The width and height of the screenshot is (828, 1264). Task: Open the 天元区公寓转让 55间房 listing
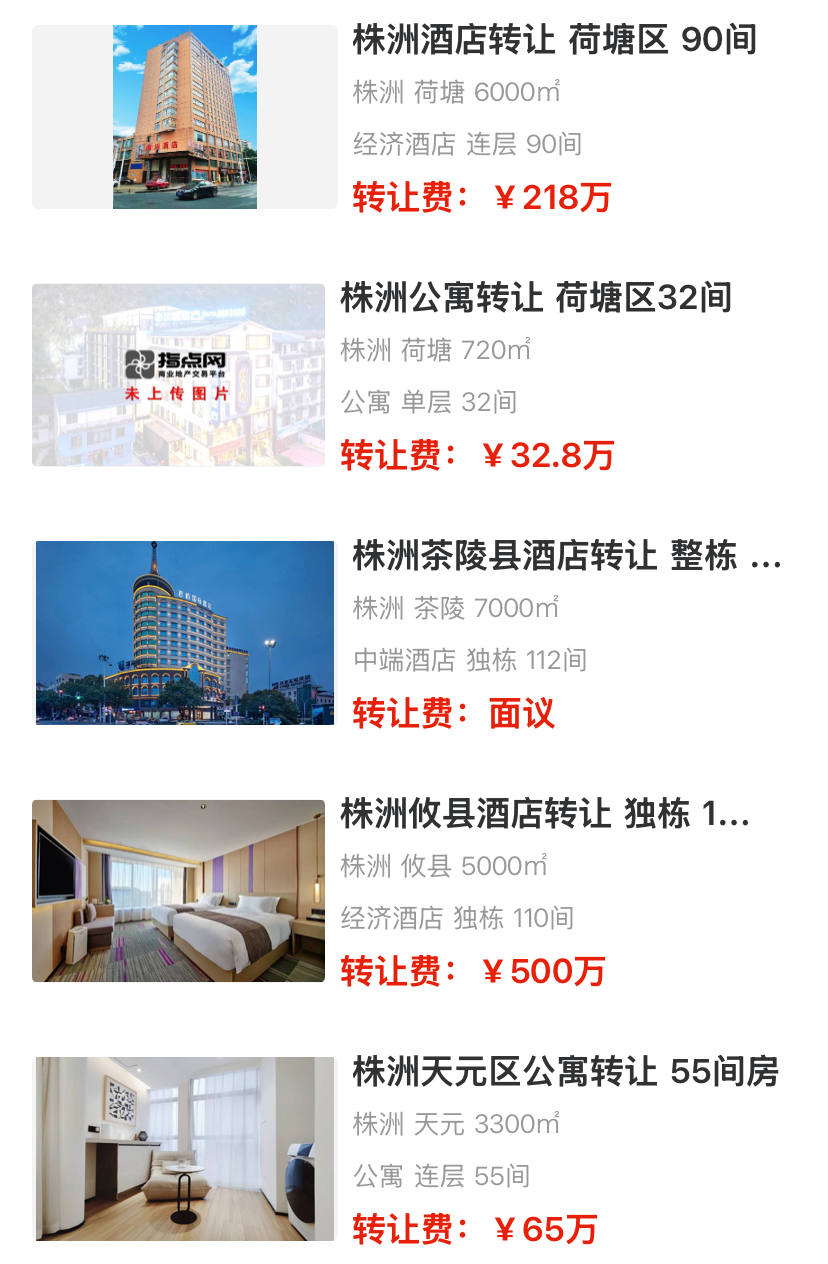tap(565, 1072)
